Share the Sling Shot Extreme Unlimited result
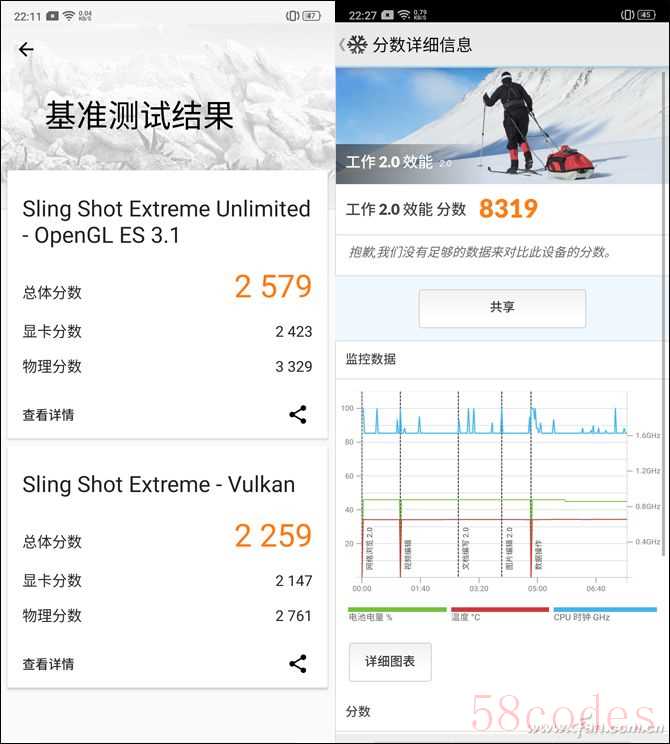 coord(297,414)
